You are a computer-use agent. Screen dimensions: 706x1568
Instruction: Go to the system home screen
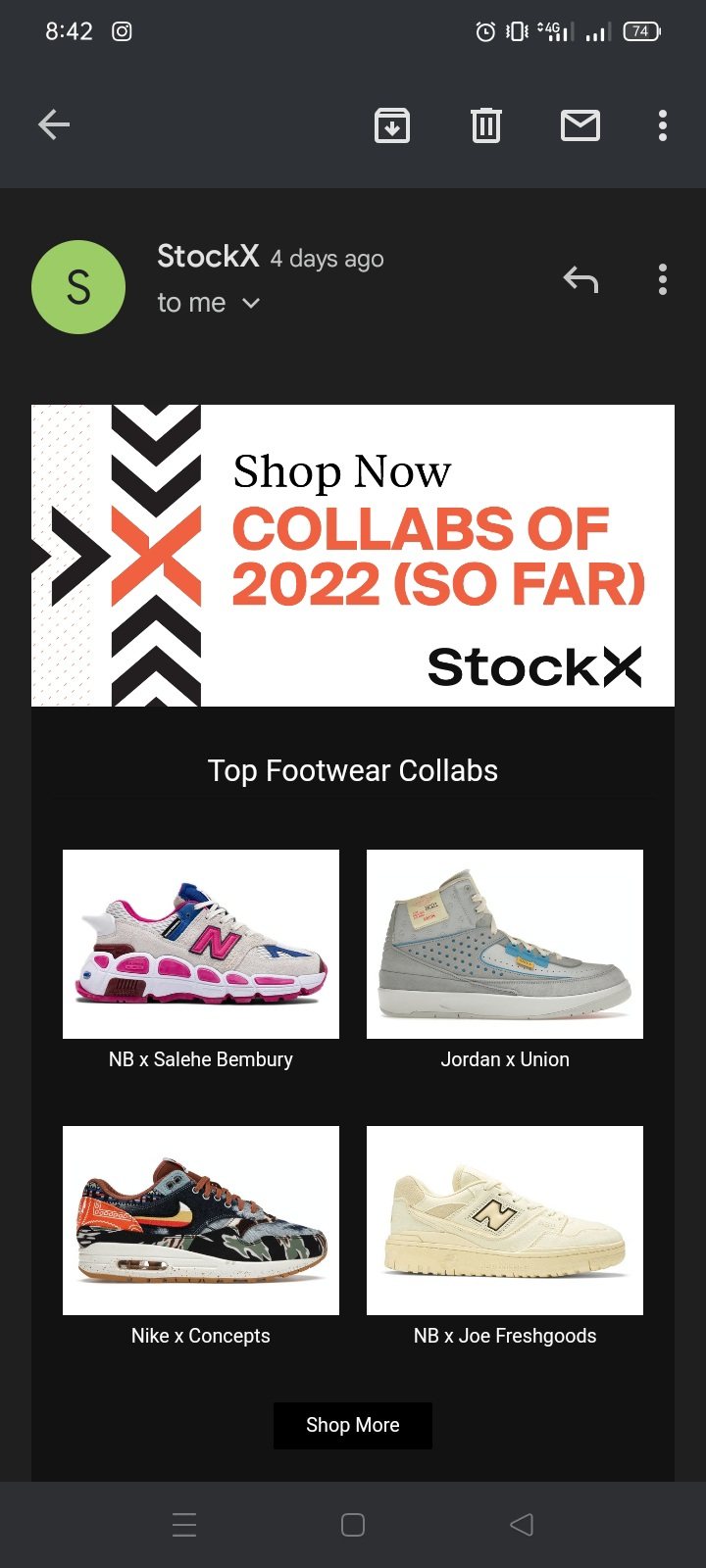(x=353, y=1525)
